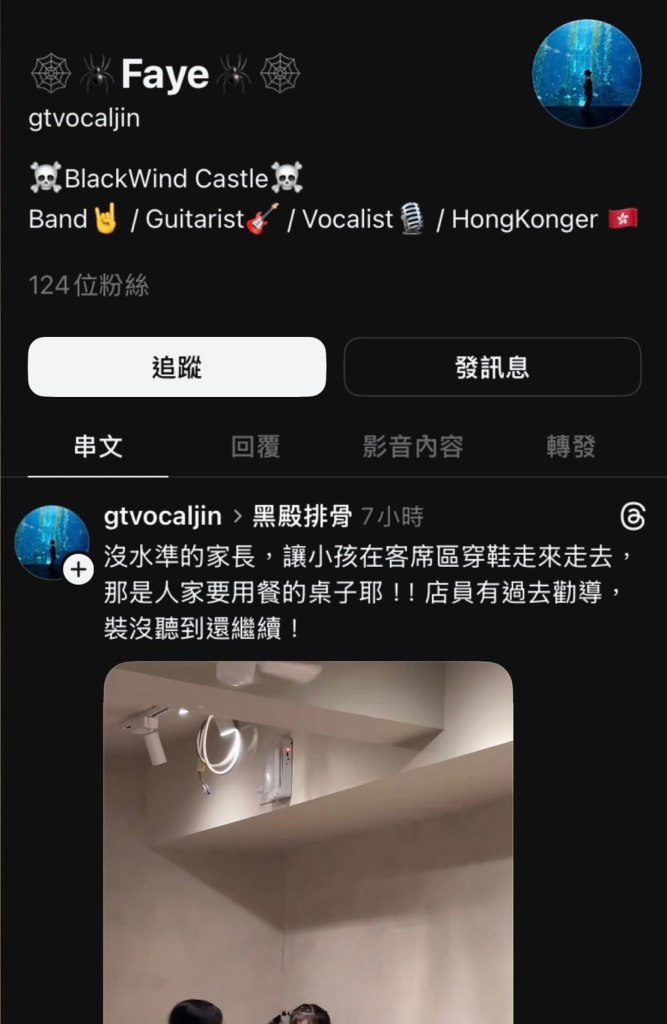Open the gtvocaljin username on the post
This screenshot has height=1024, width=667.
coord(162,516)
